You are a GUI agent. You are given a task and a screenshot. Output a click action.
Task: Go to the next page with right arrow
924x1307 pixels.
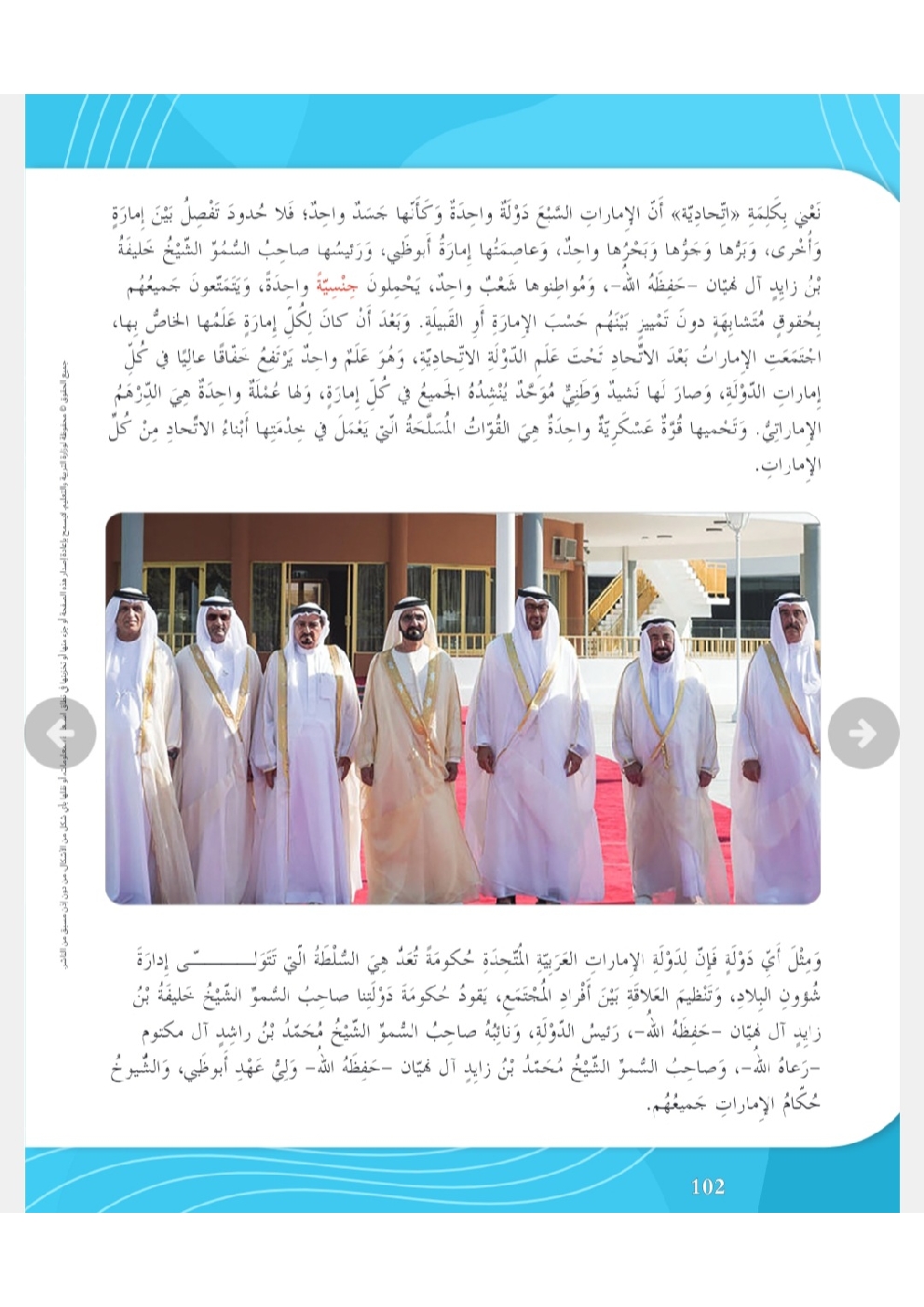863,733
